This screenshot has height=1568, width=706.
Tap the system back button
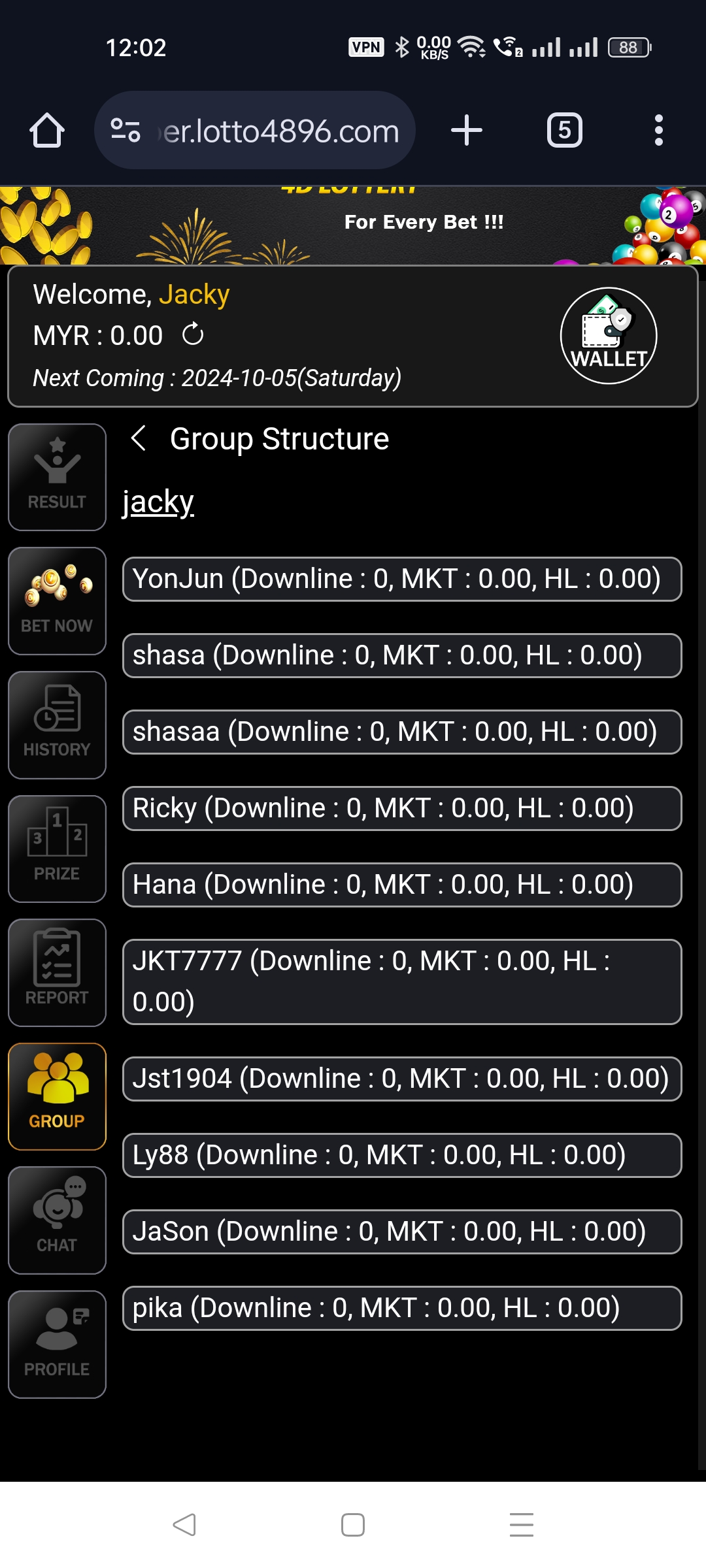[184, 1525]
